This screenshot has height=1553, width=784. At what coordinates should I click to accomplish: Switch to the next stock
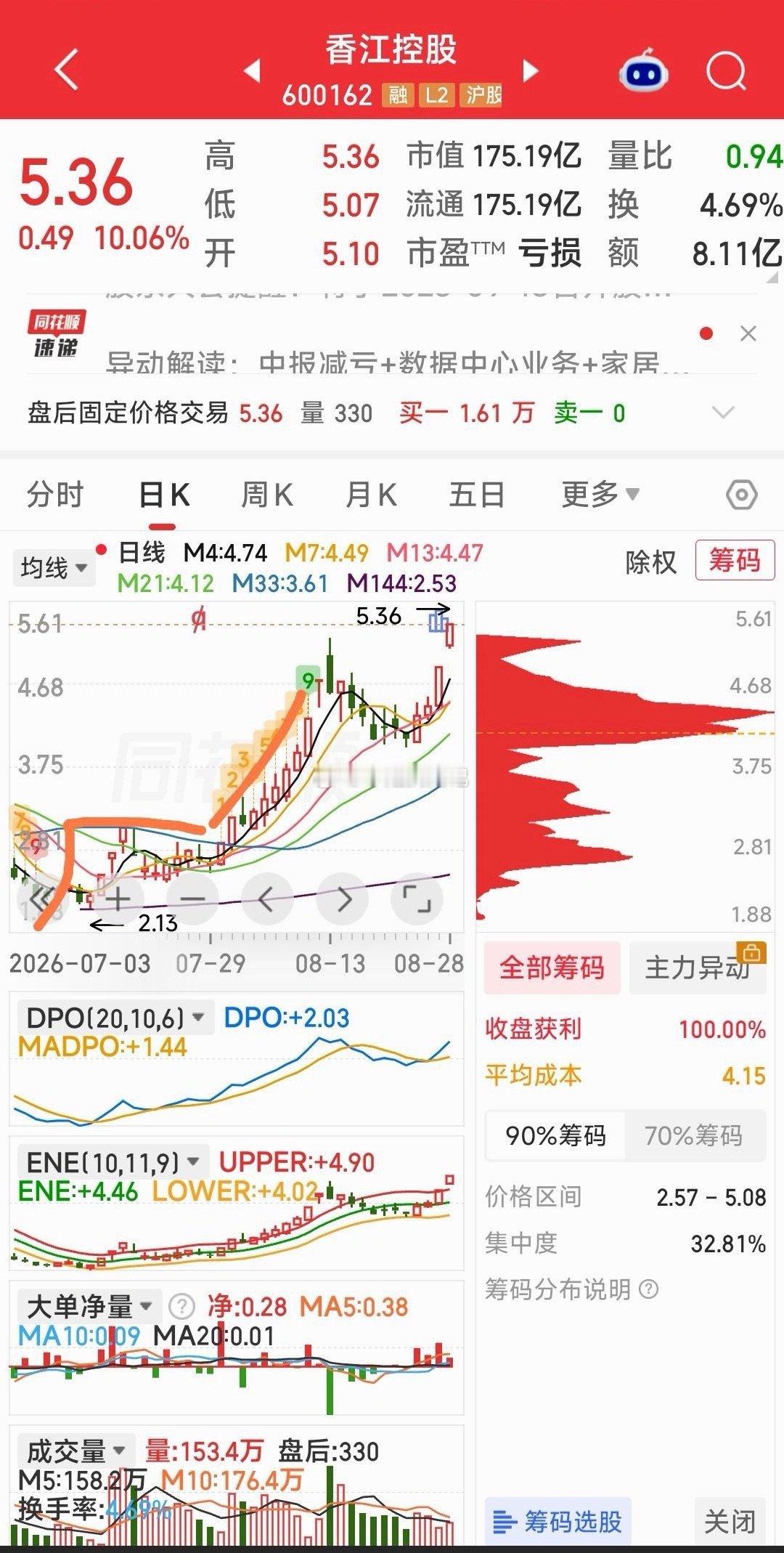531,71
